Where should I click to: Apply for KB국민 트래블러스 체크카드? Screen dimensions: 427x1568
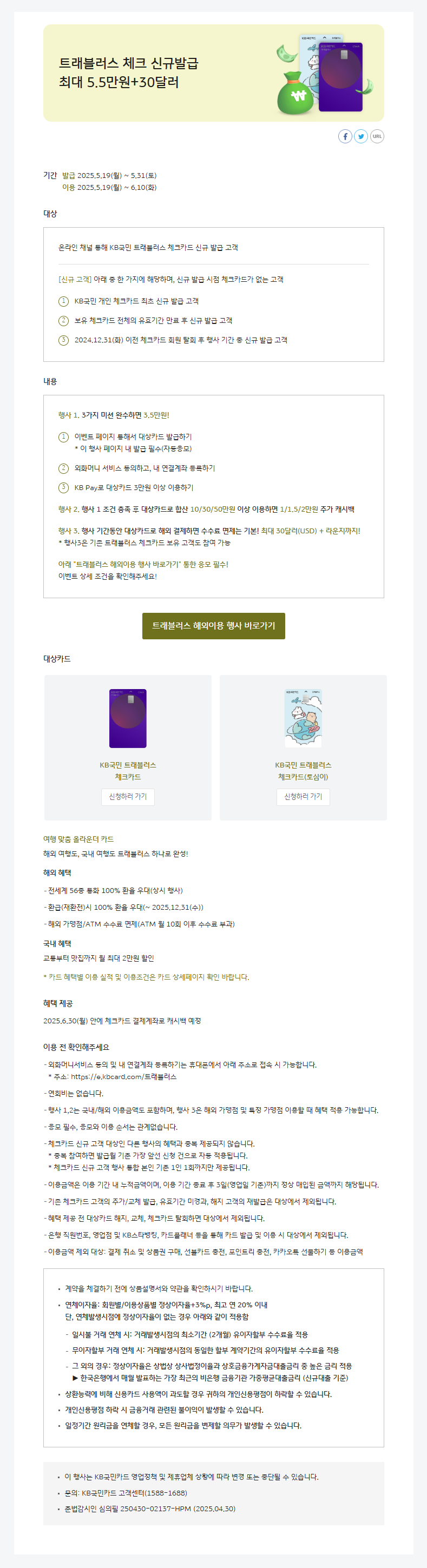(x=128, y=797)
